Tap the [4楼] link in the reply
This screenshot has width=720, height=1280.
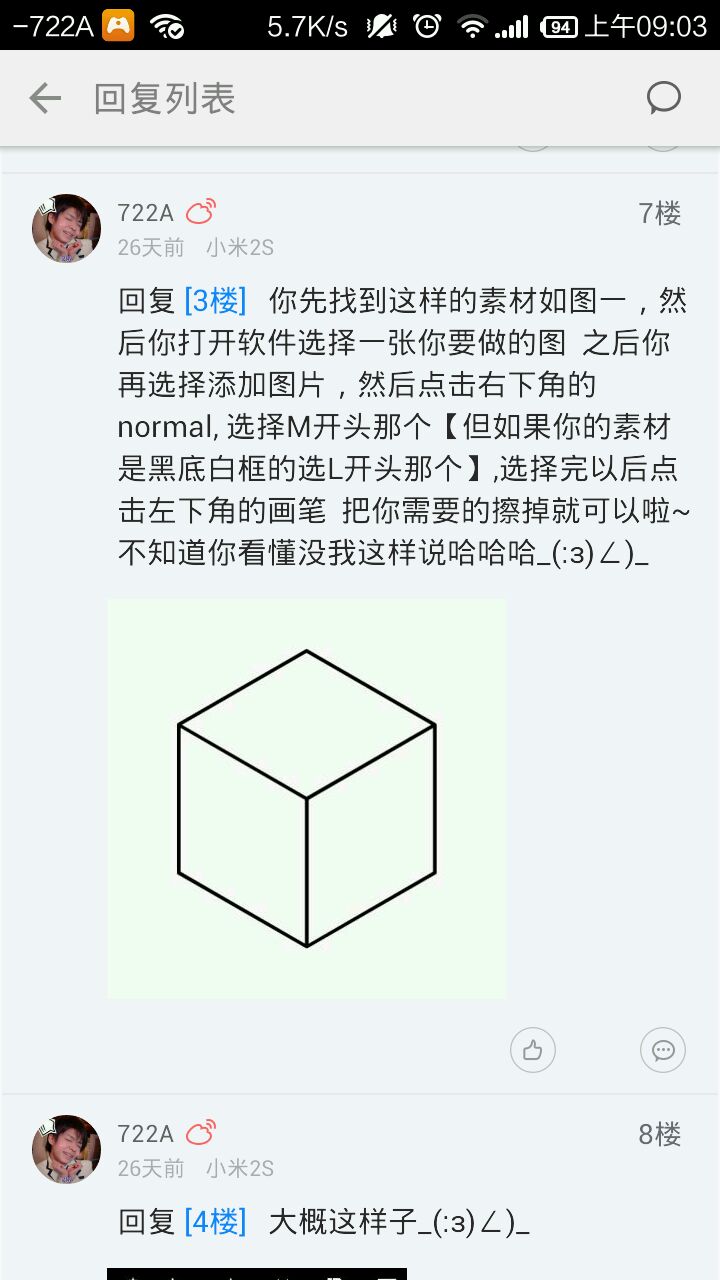(x=215, y=1221)
